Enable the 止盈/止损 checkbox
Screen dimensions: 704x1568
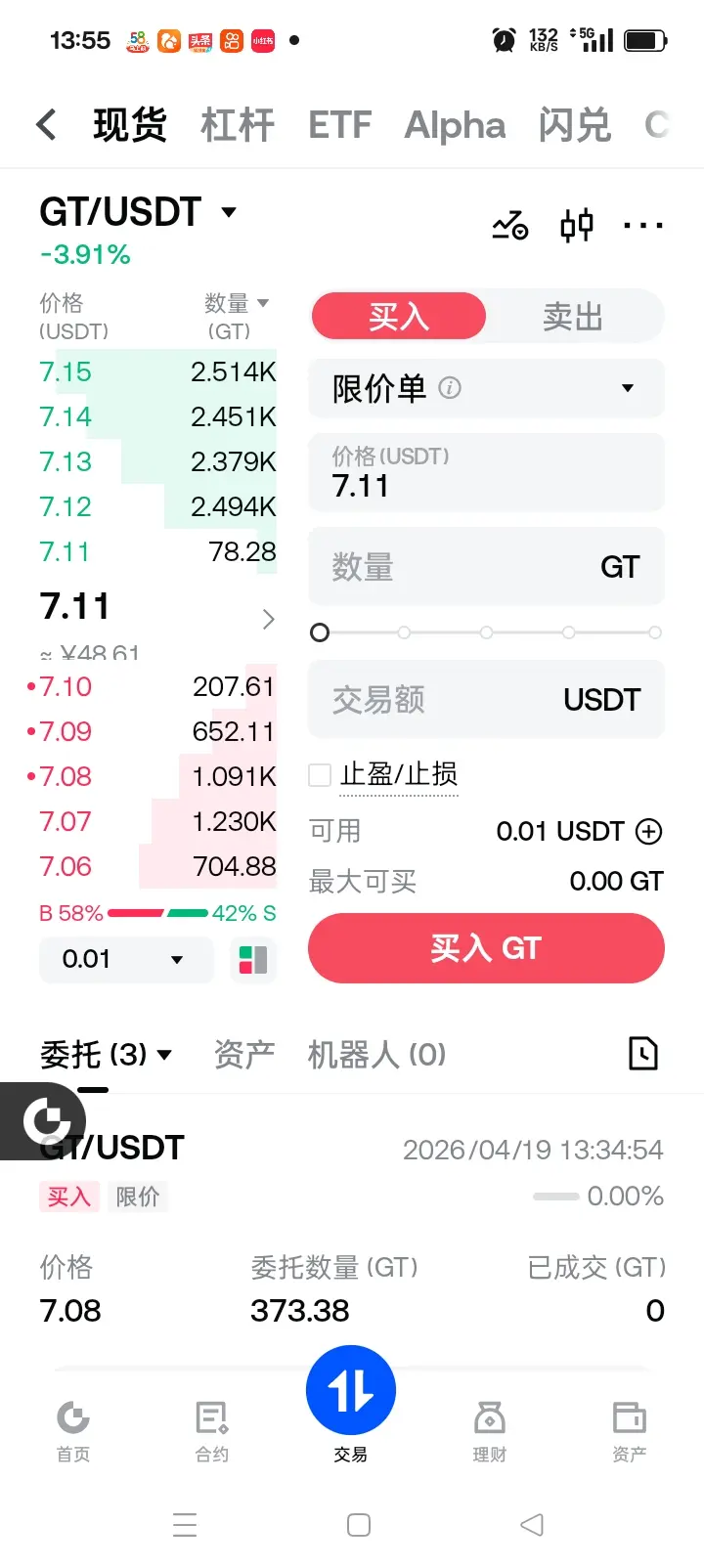pos(320,775)
